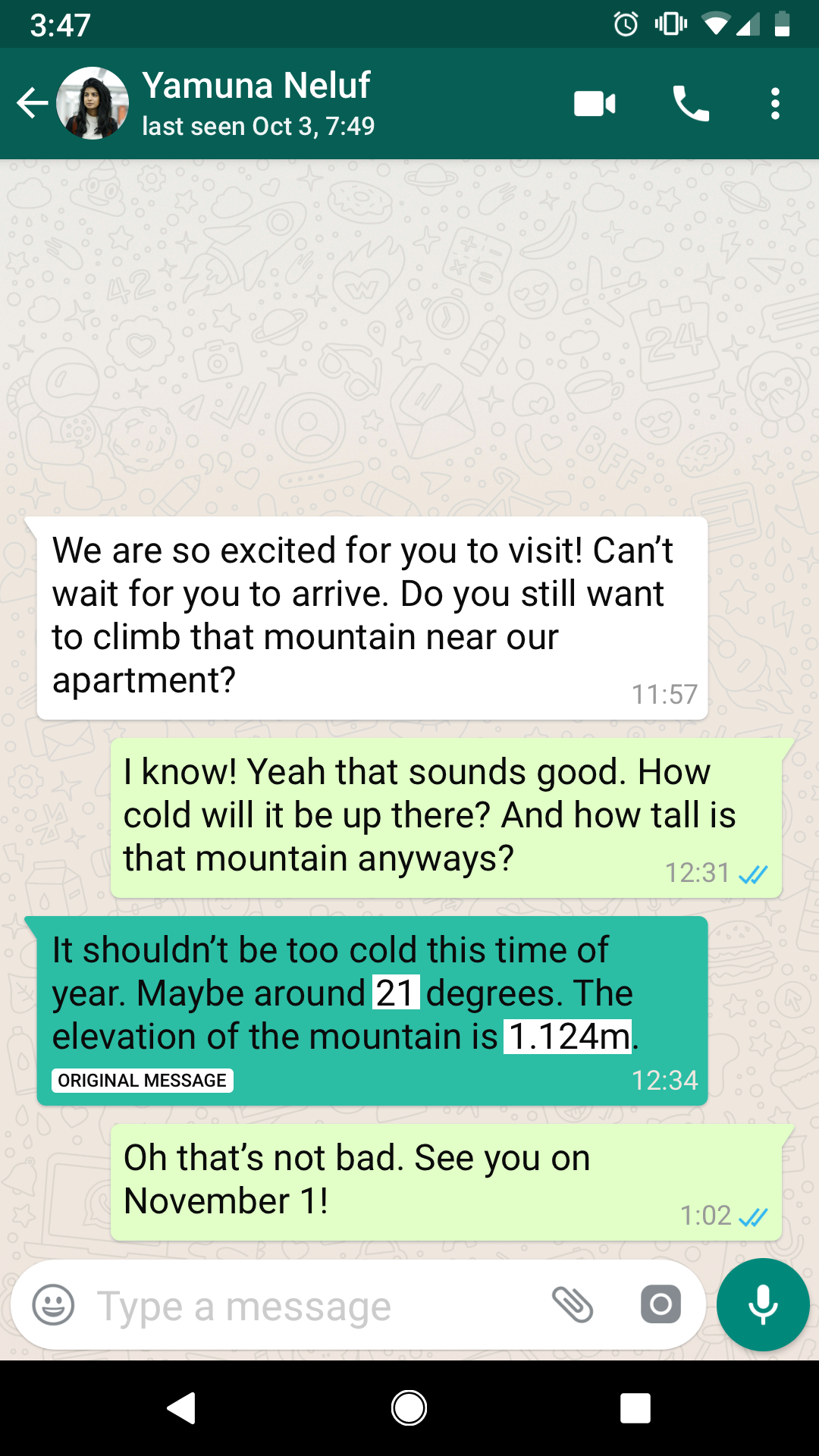Open the overflow menu

click(774, 103)
